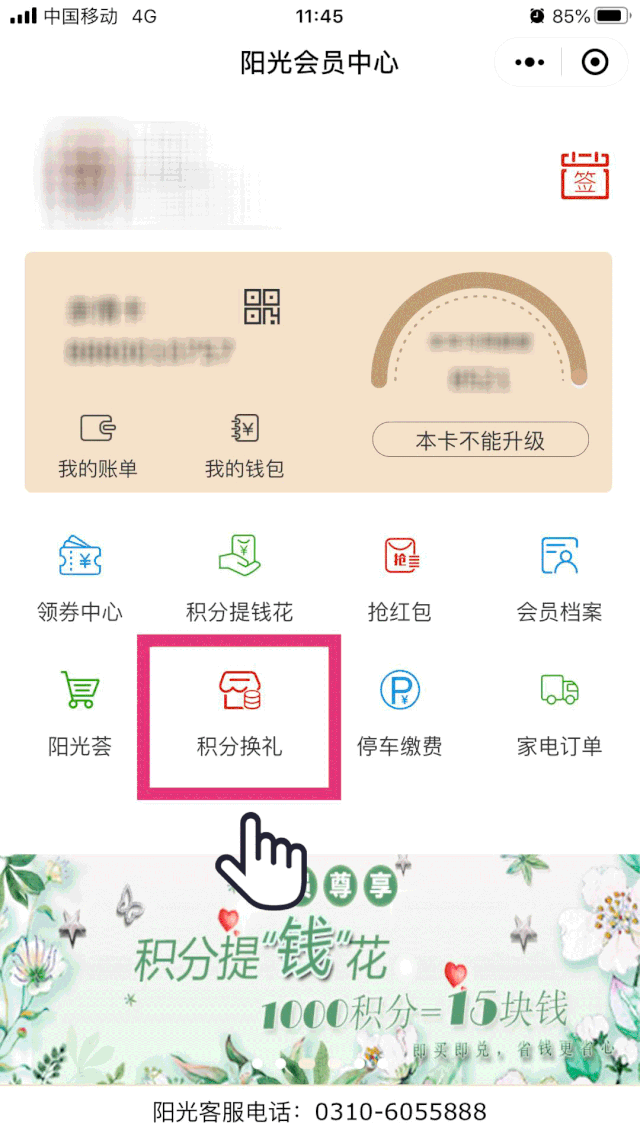
Task: View 家电订单
Action: (x=559, y=713)
